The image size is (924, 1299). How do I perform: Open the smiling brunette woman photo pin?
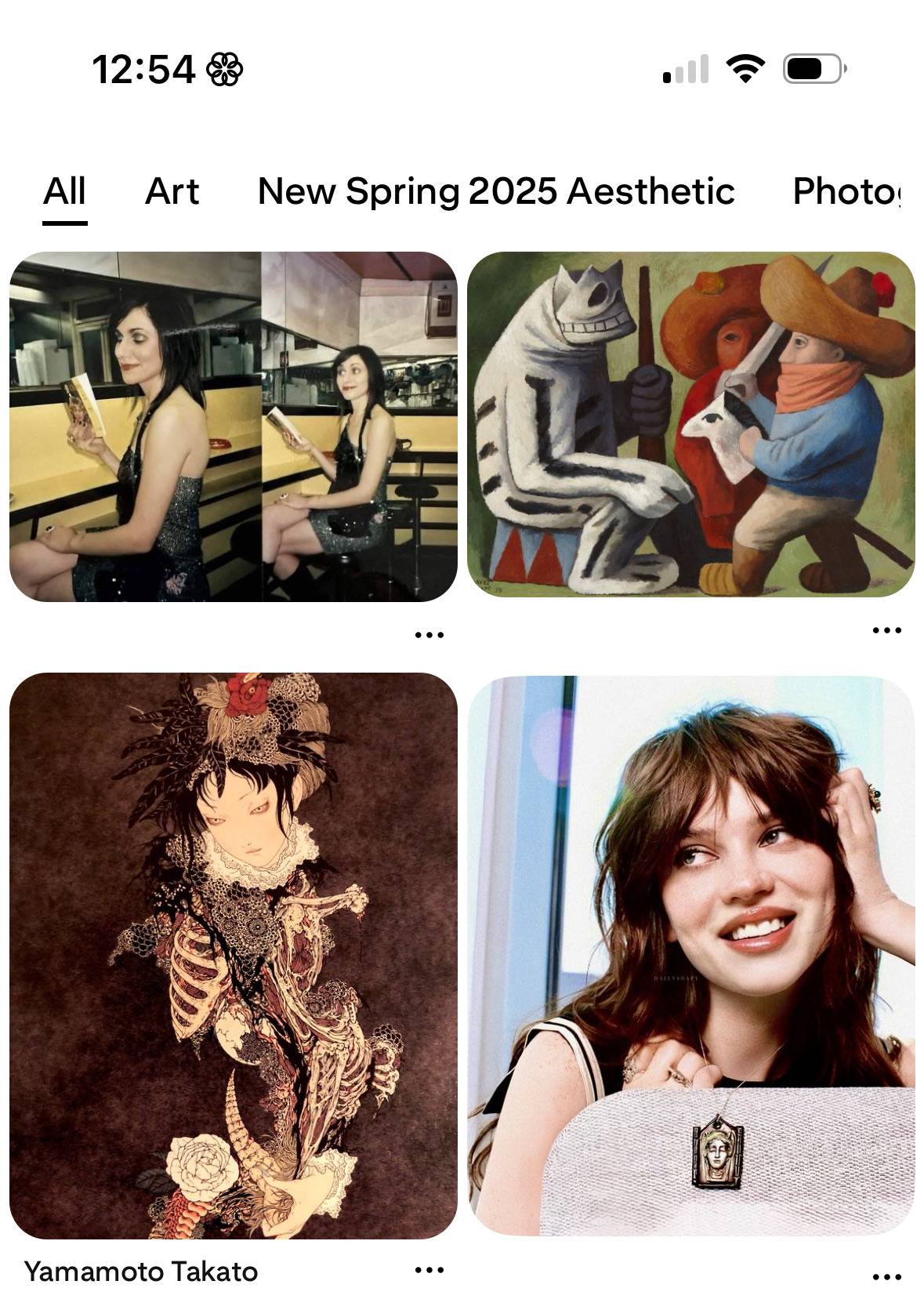(x=691, y=956)
